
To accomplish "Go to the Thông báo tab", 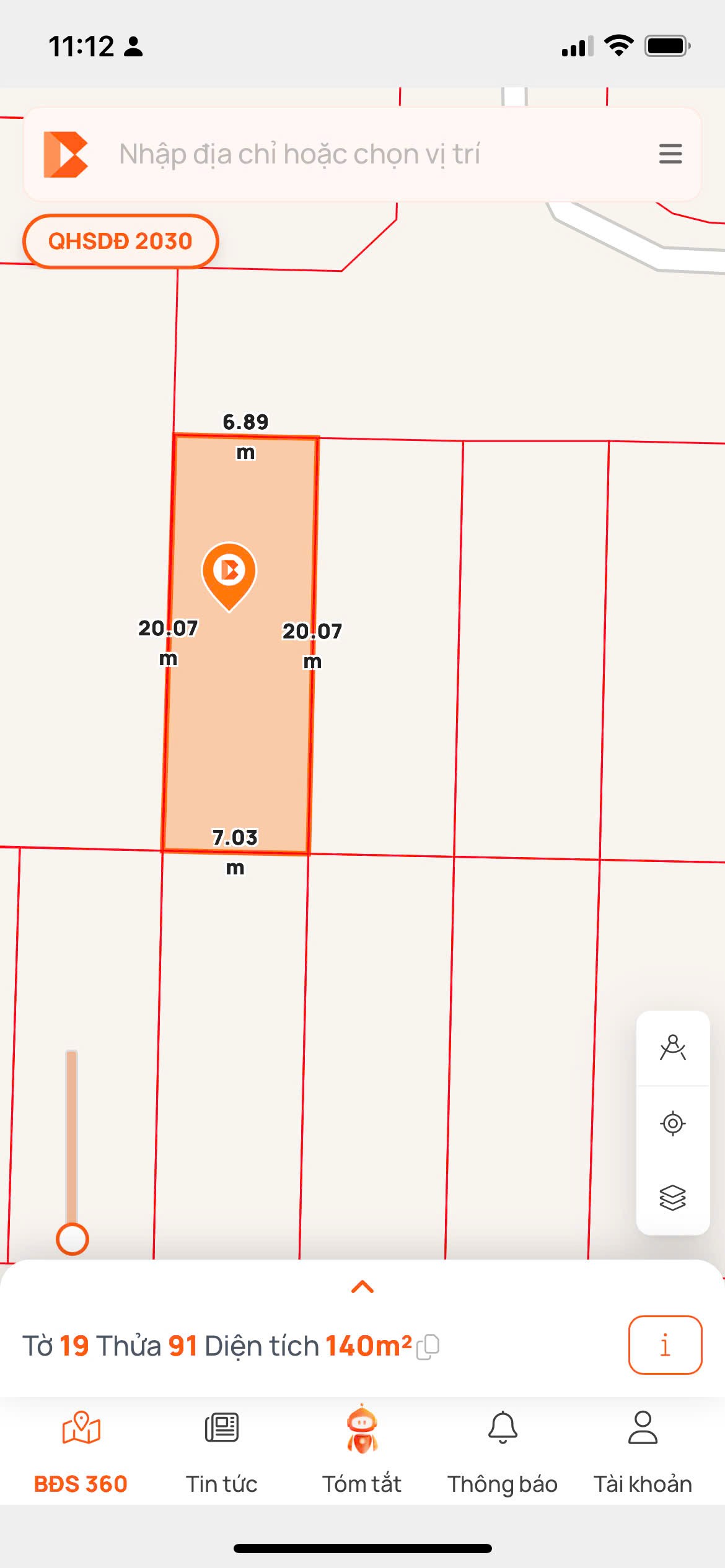I will [x=503, y=1450].
